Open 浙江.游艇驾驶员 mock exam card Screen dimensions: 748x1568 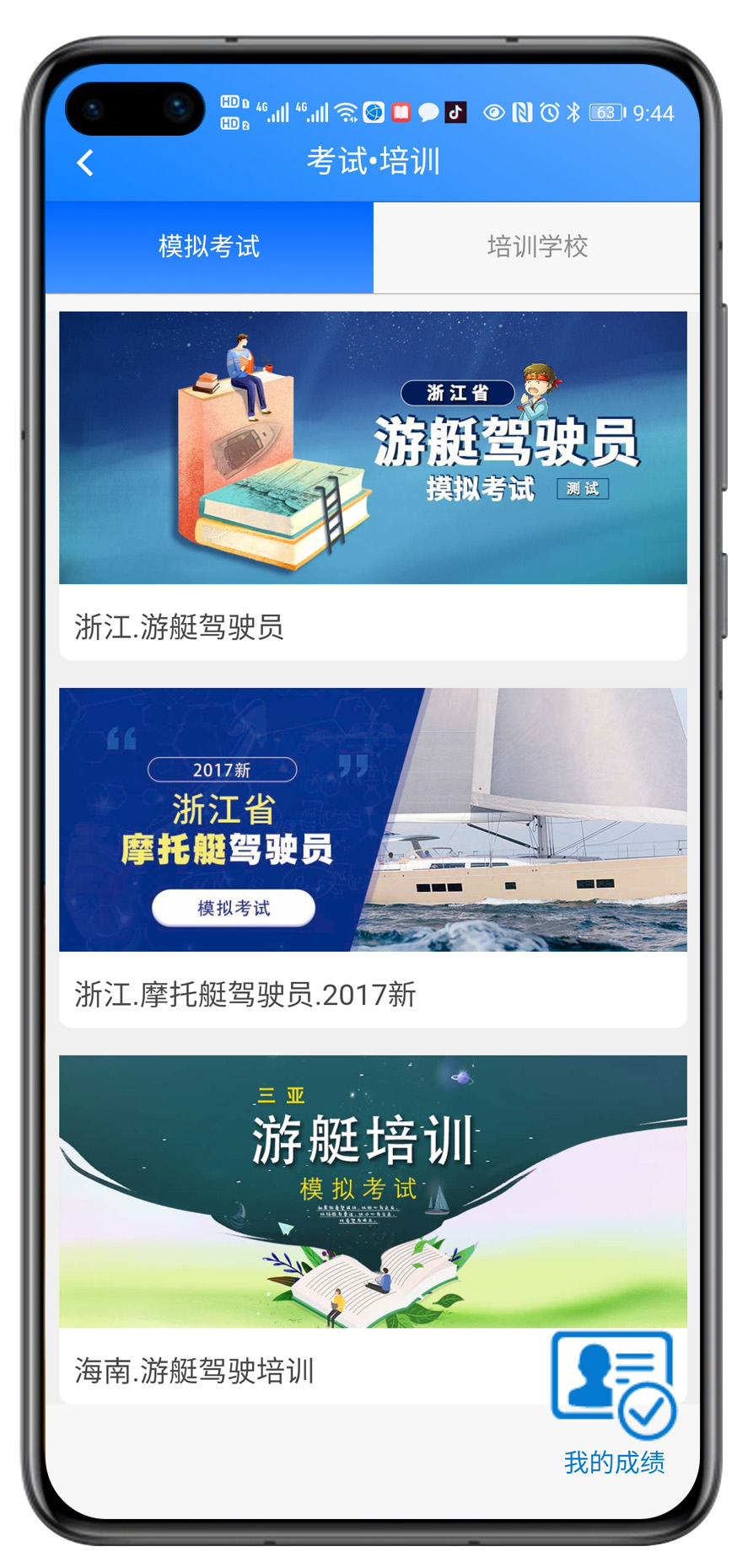(373, 485)
